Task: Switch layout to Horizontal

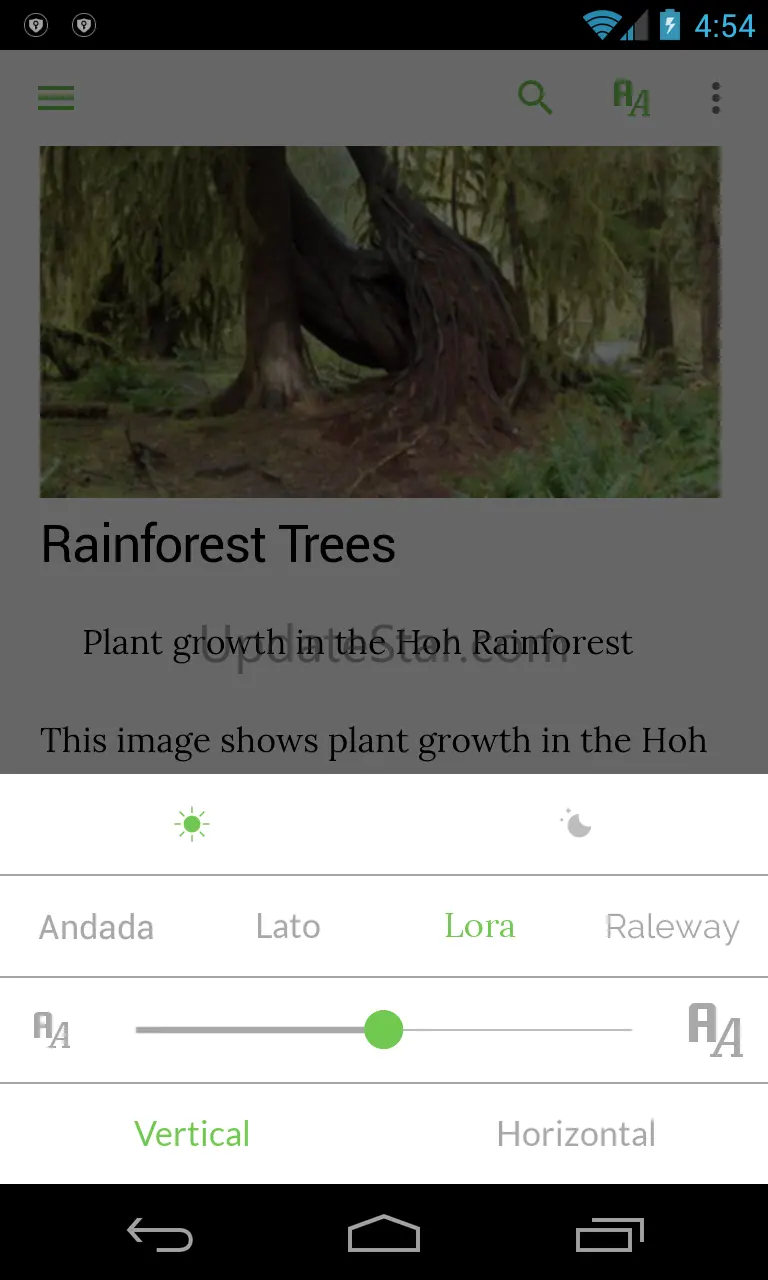Action: coord(576,1134)
